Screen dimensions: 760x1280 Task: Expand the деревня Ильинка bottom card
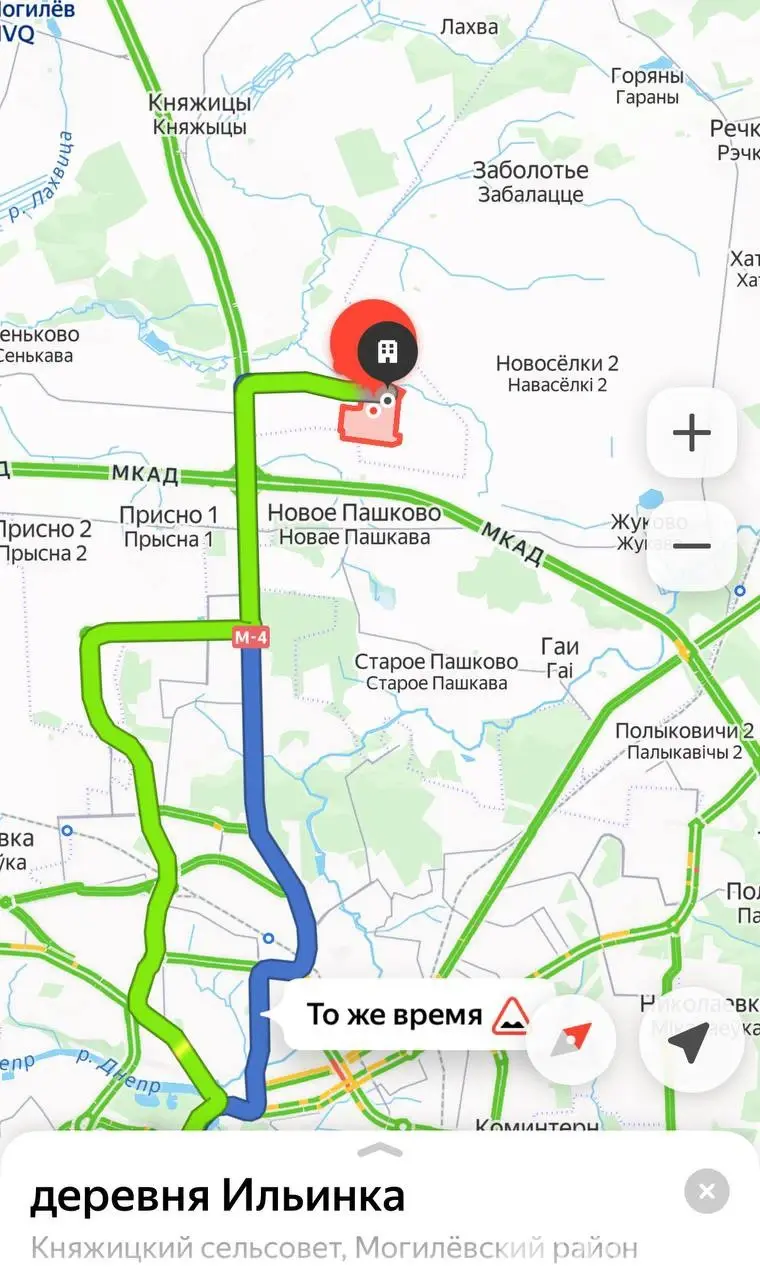[x=380, y=1151]
